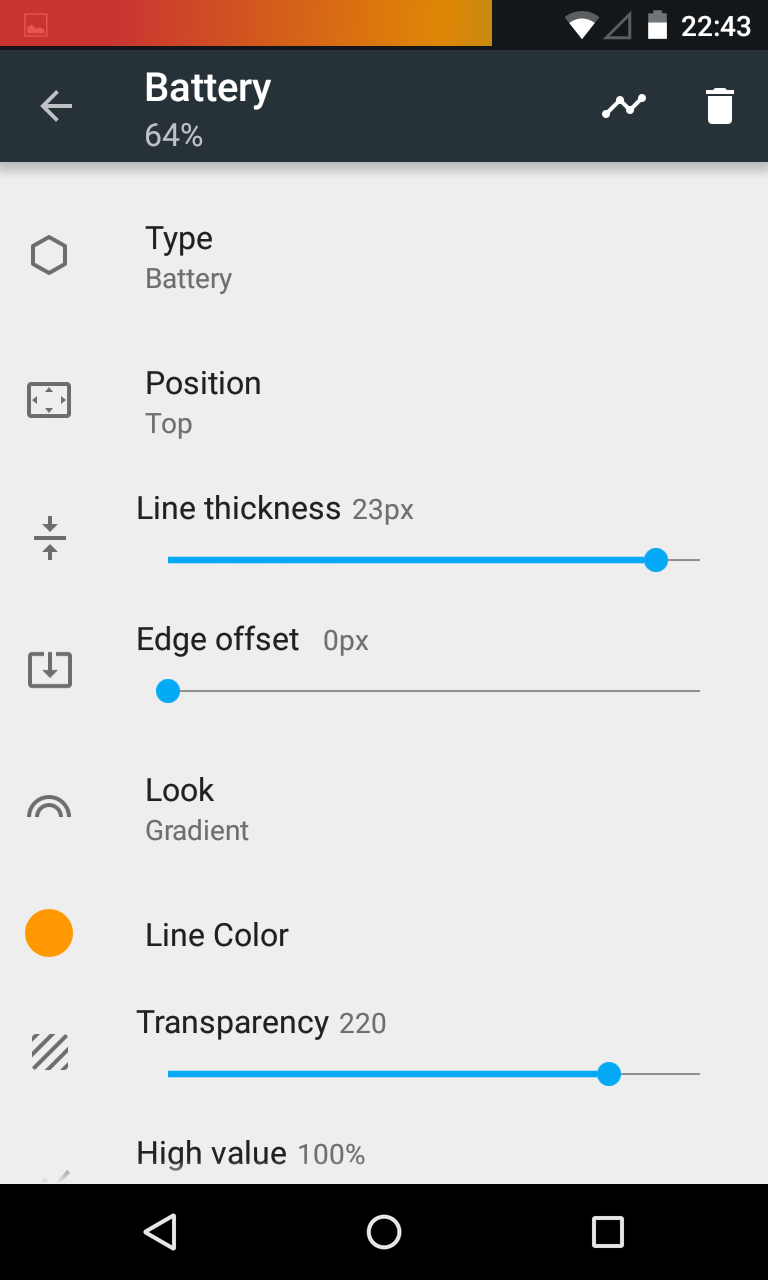Tap the Battery 64% title text
Image resolution: width=768 pixels, height=1280 pixels.
207,105
